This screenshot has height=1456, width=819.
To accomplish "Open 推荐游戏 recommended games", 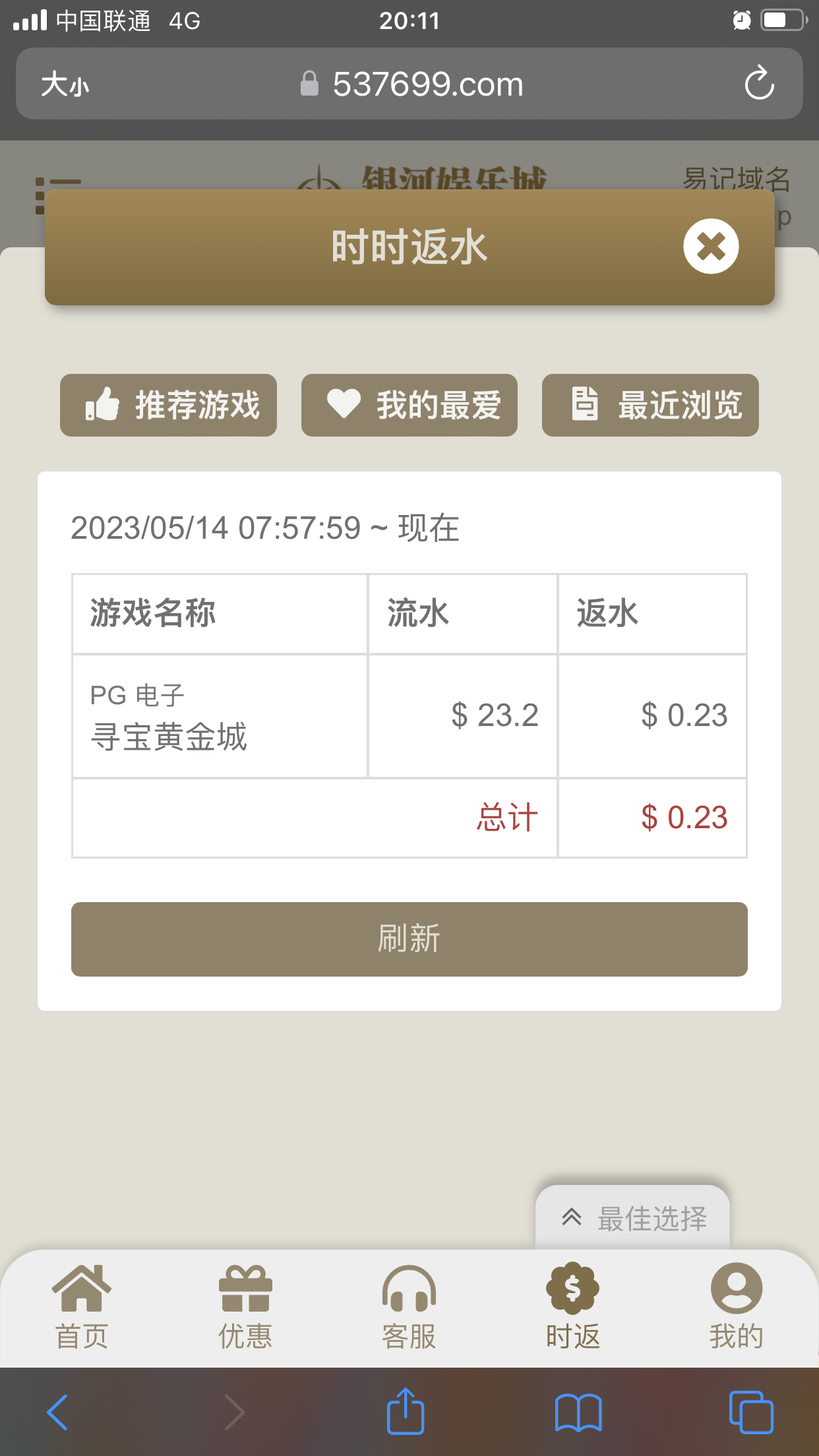I will 168,405.
